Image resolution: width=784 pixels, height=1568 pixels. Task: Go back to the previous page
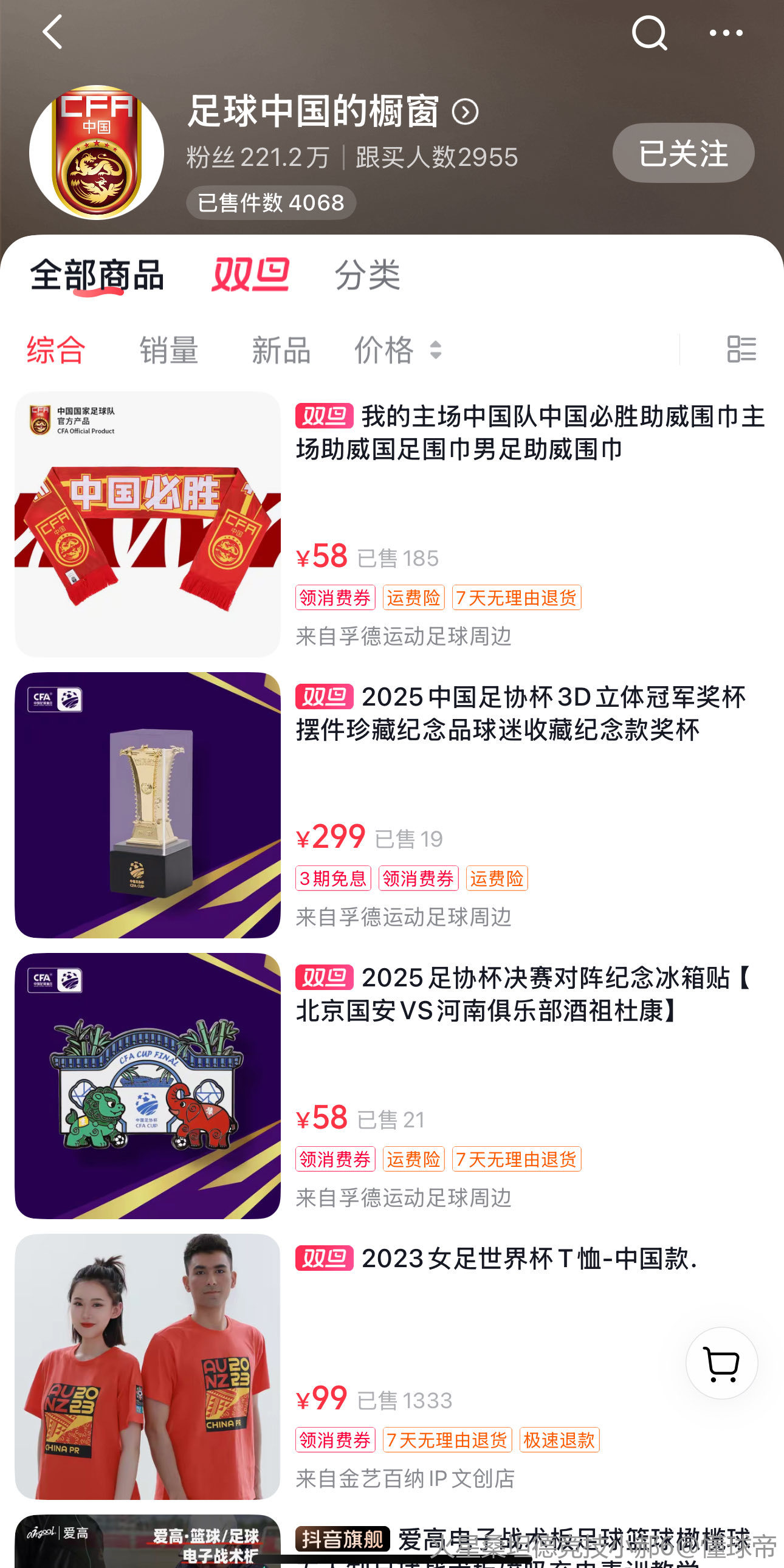[x=53, y=32]
